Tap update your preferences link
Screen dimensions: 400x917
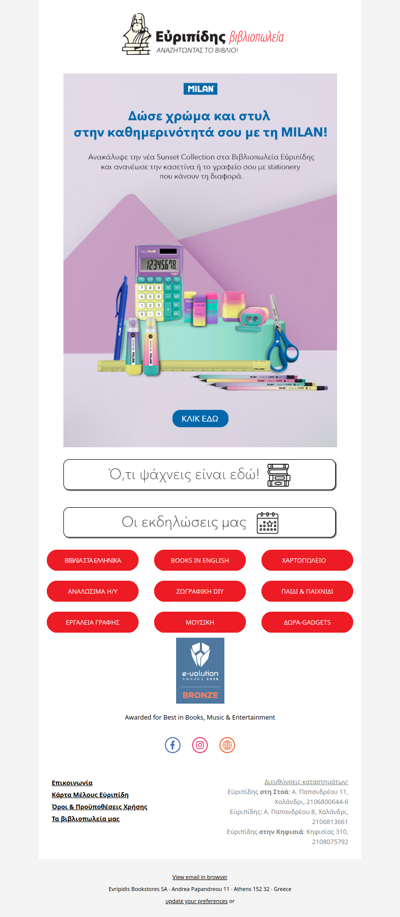(196, 901)
